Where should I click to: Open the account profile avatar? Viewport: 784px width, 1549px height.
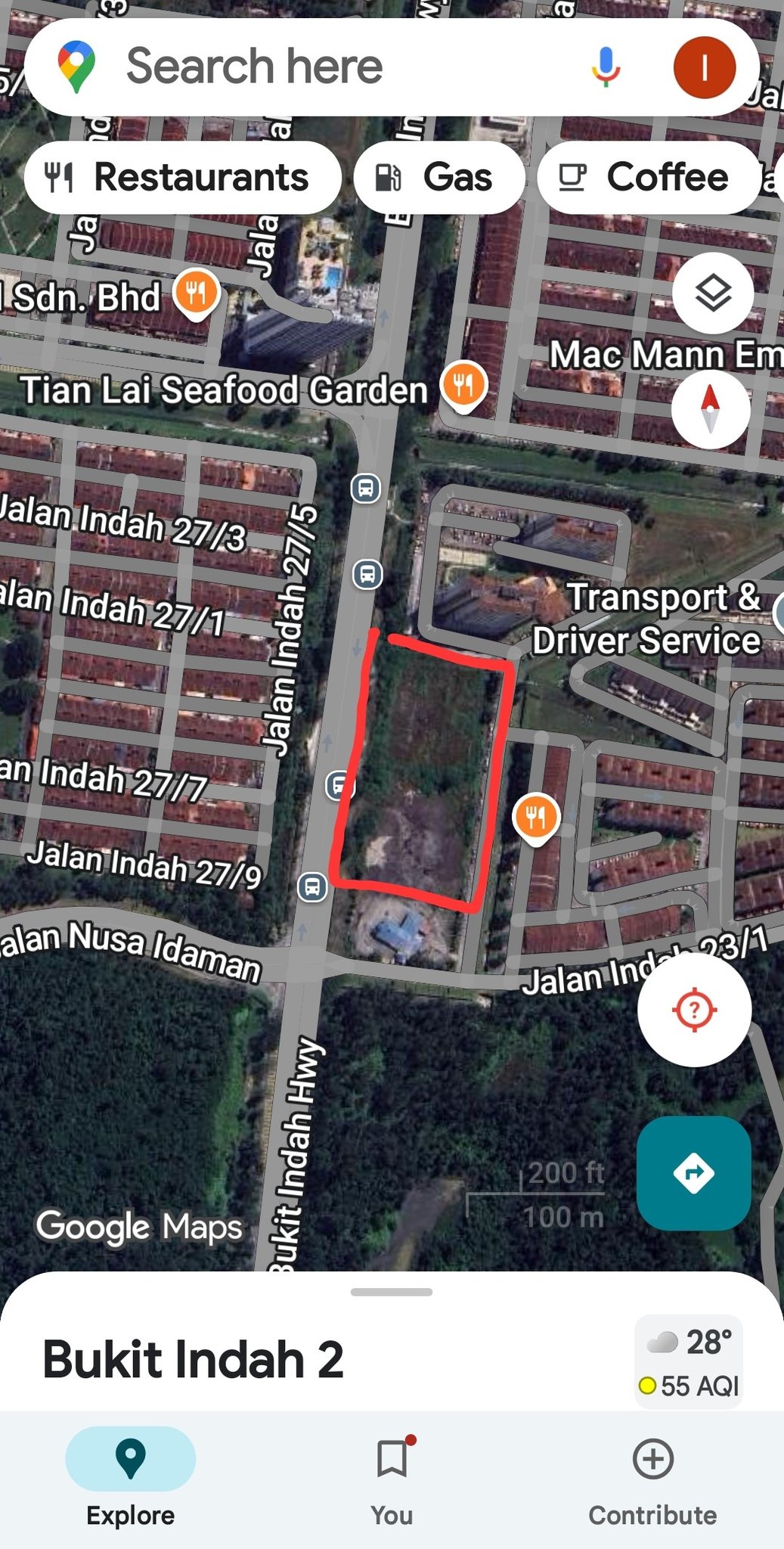tap(704, 68)
